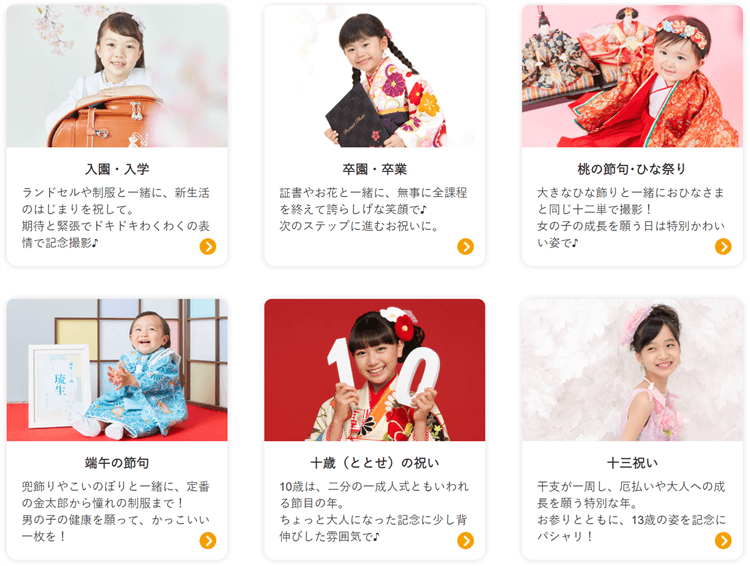
Task: Open the 端午の節句 card
Action: pyautogui.click(x=117, y=462)
